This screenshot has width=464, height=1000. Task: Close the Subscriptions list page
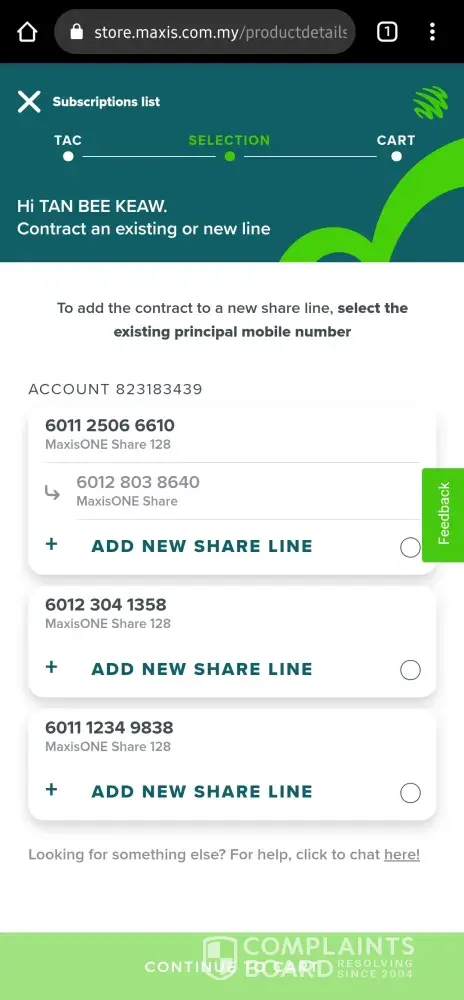(x=29, y=101)
